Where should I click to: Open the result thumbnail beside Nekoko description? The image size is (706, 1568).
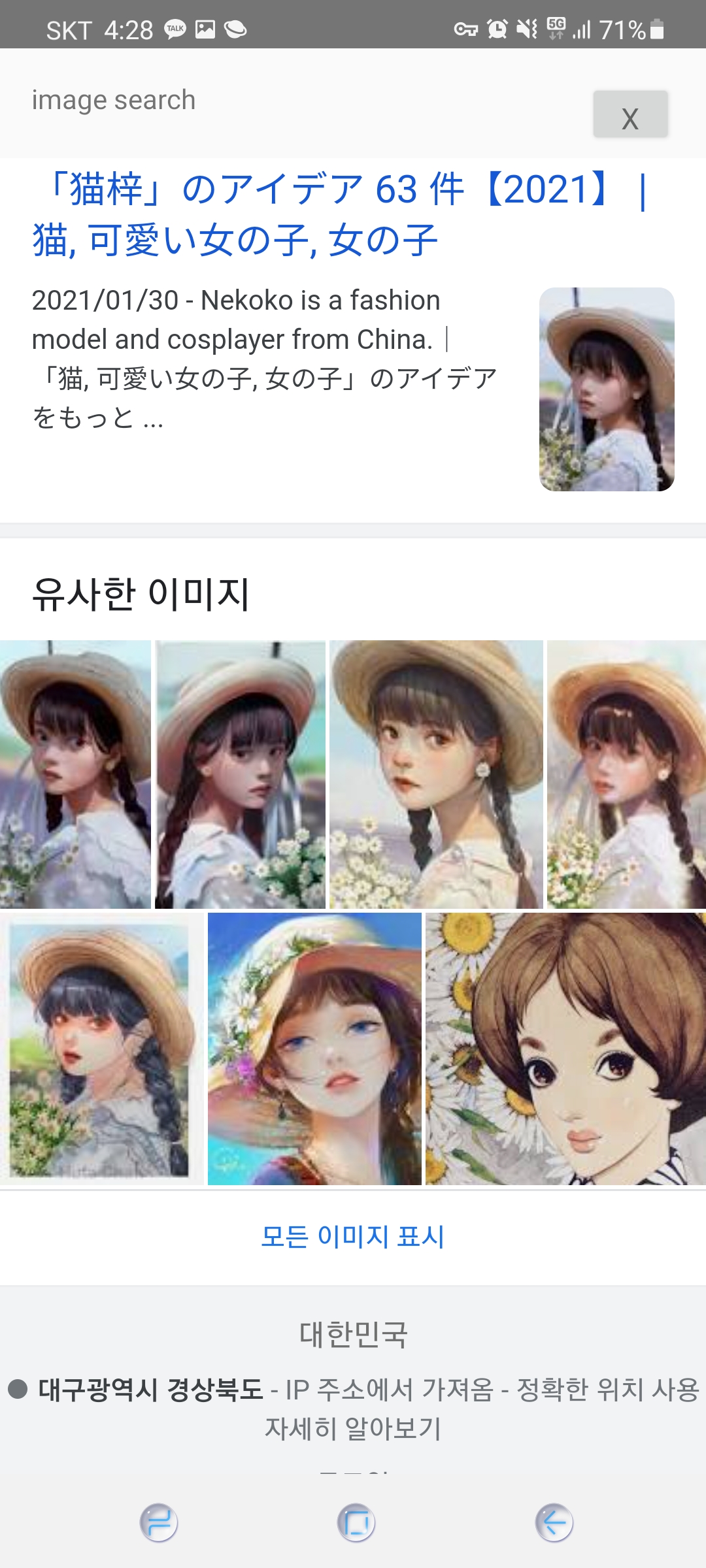click(x=606, y=389)
